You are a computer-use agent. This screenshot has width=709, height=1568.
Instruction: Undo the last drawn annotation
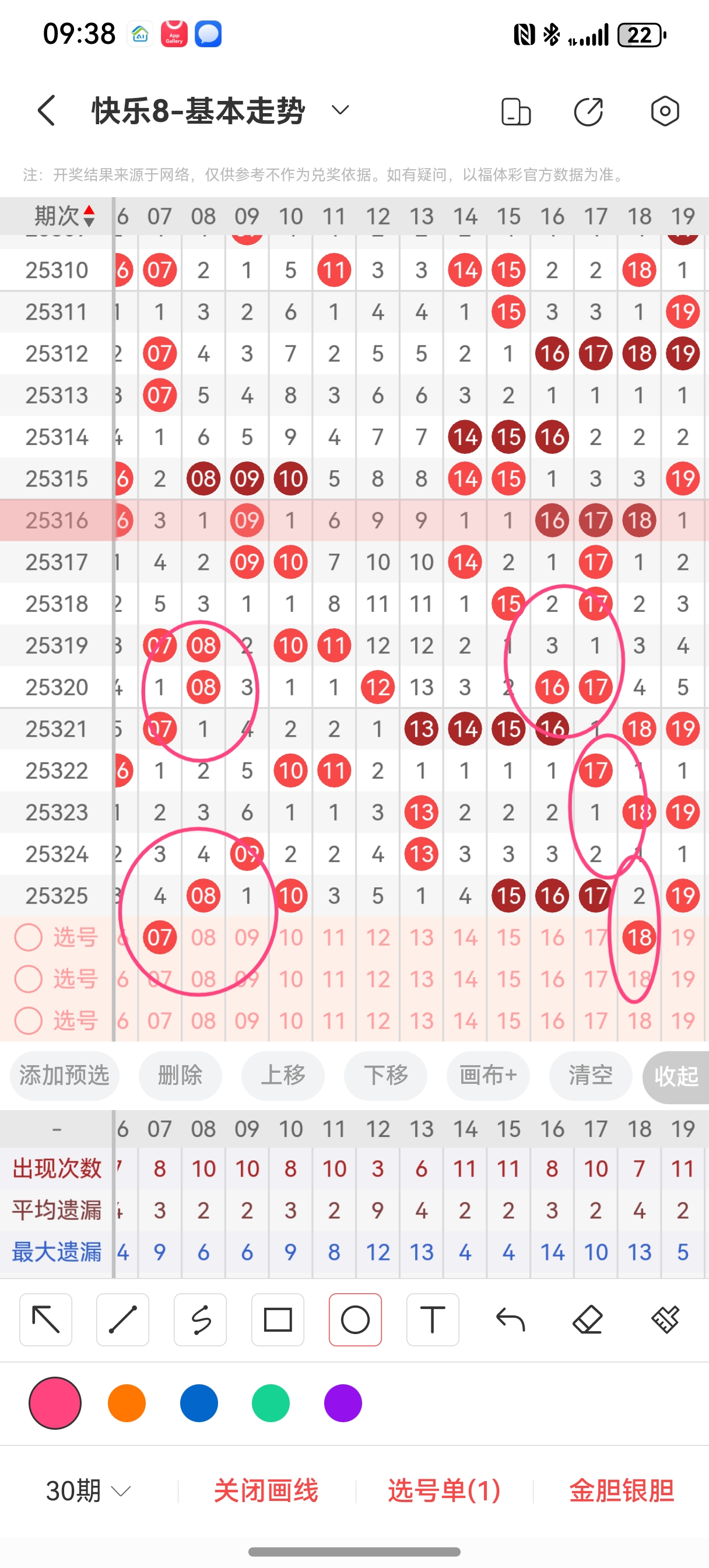pos(510,1321)
